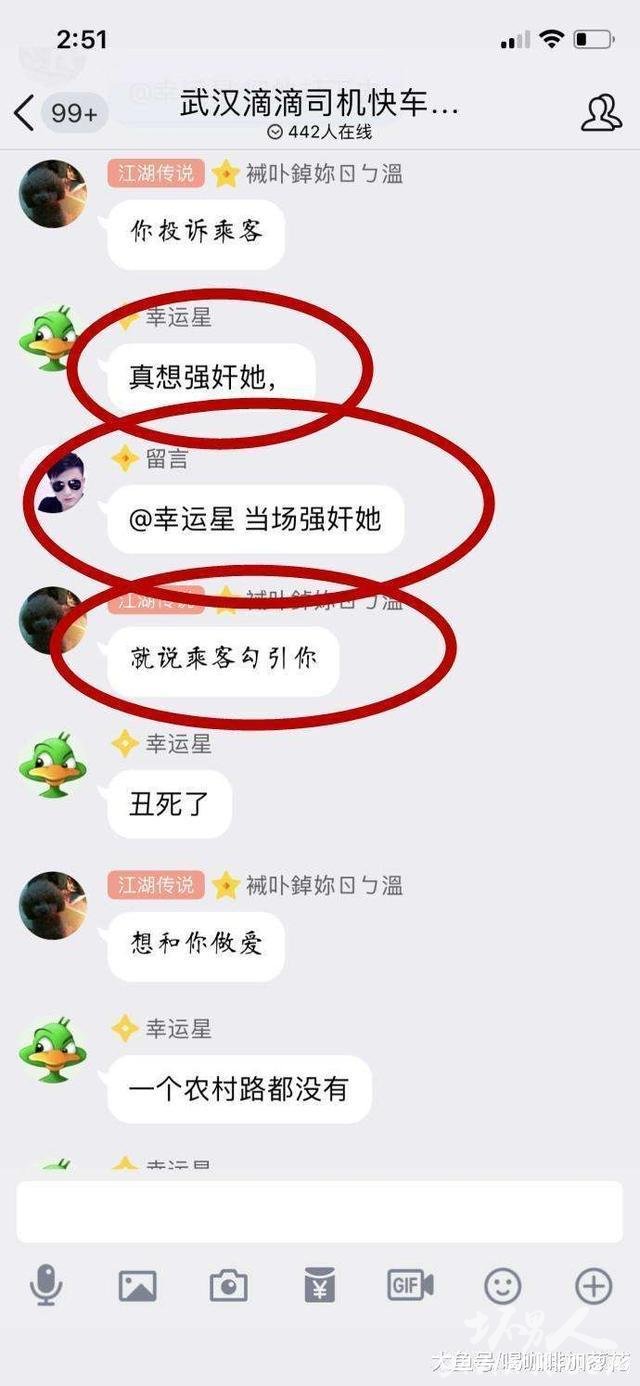
Task: Open the emoji panel
Action: [502, 1285]
